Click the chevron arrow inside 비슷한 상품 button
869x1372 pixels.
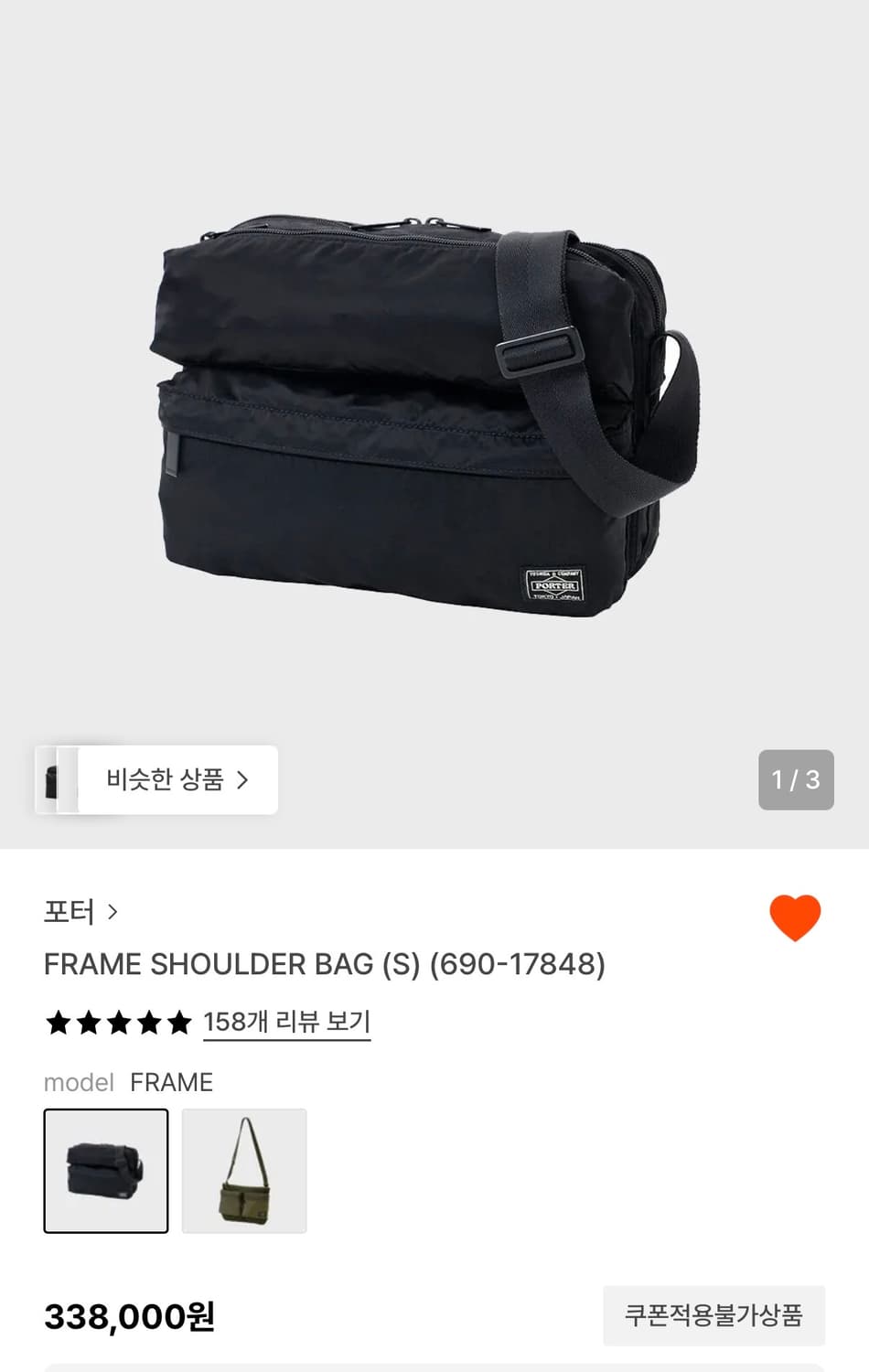pyautogui.click(x=243, y=779)
